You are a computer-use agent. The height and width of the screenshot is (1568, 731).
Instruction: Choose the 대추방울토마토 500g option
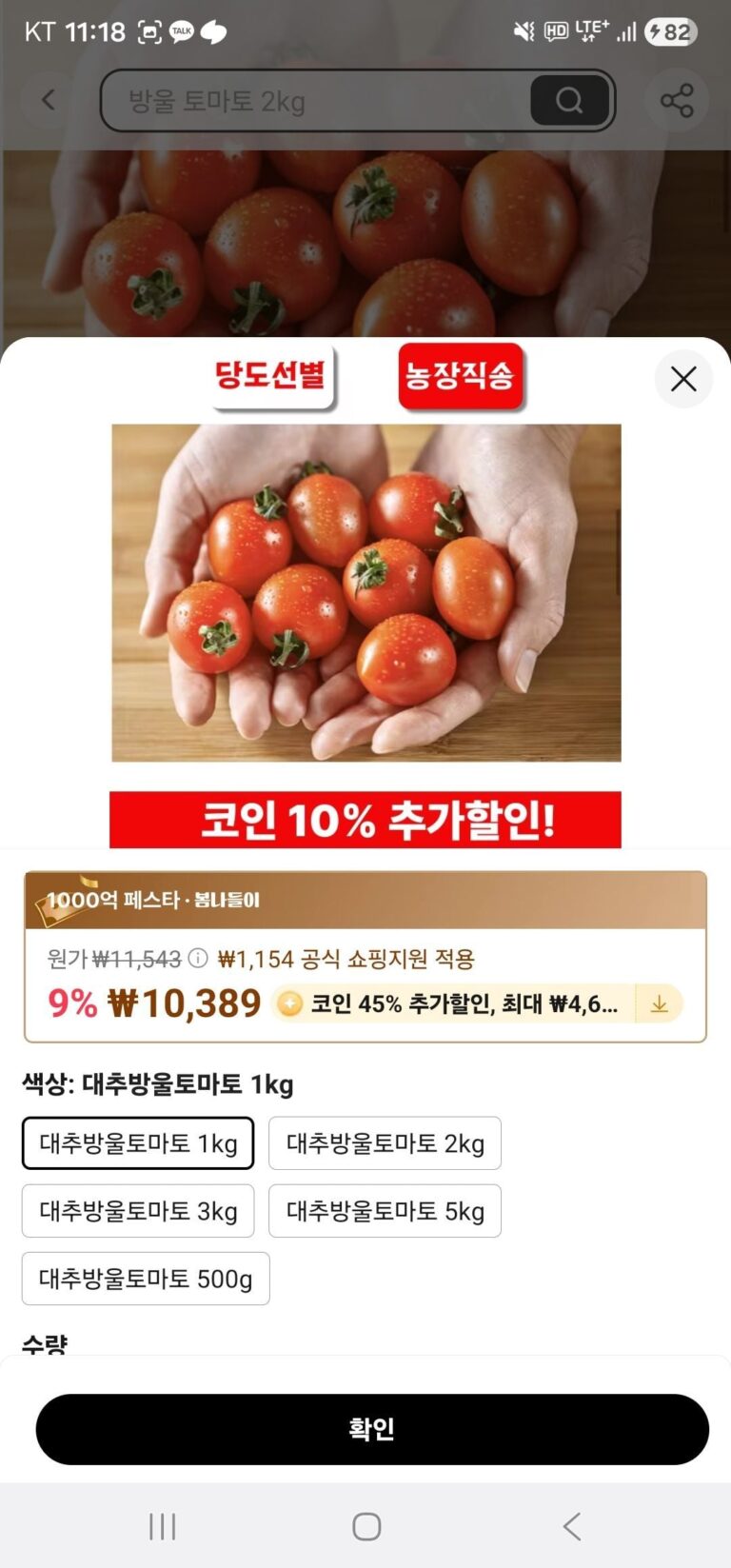[x=146, y=1279]
